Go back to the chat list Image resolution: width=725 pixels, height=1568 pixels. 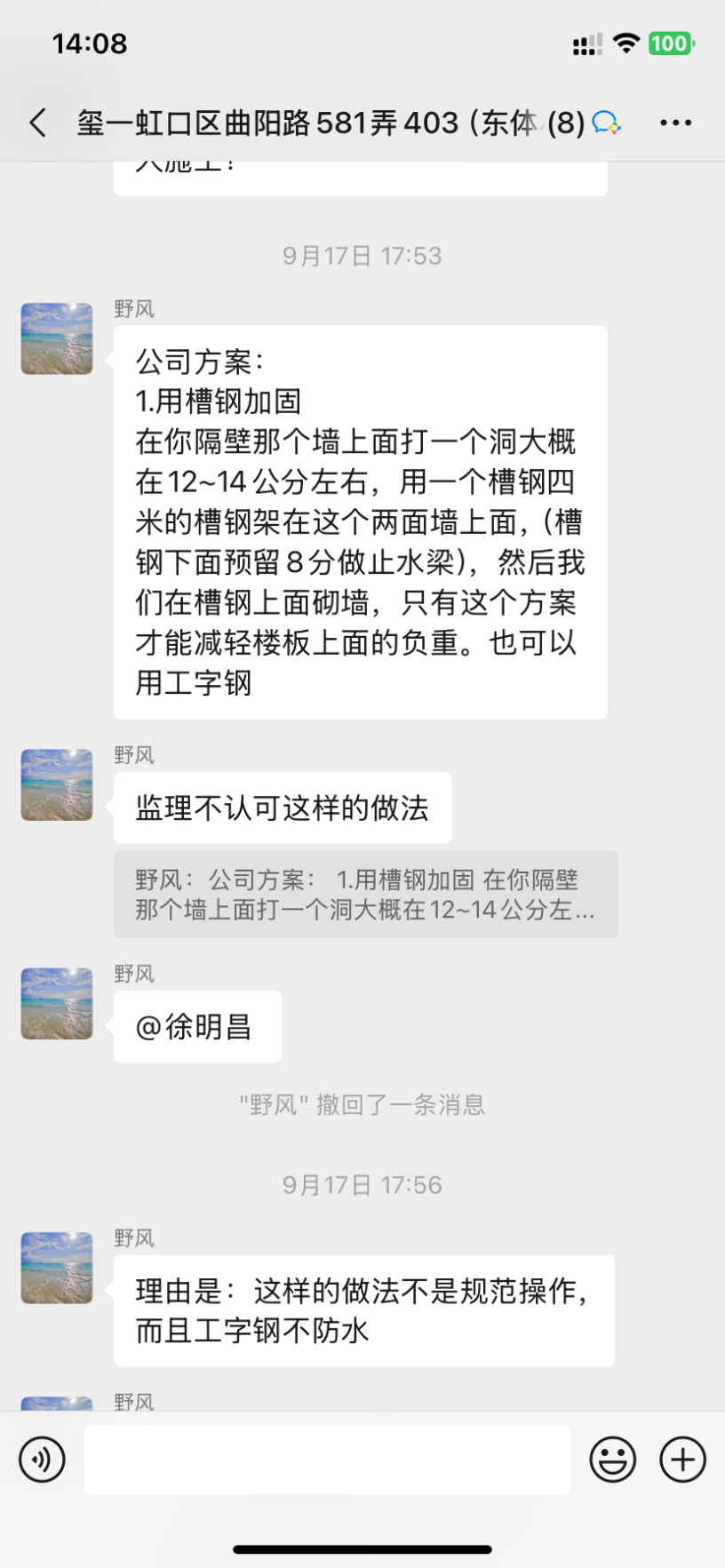click(38, 123)
